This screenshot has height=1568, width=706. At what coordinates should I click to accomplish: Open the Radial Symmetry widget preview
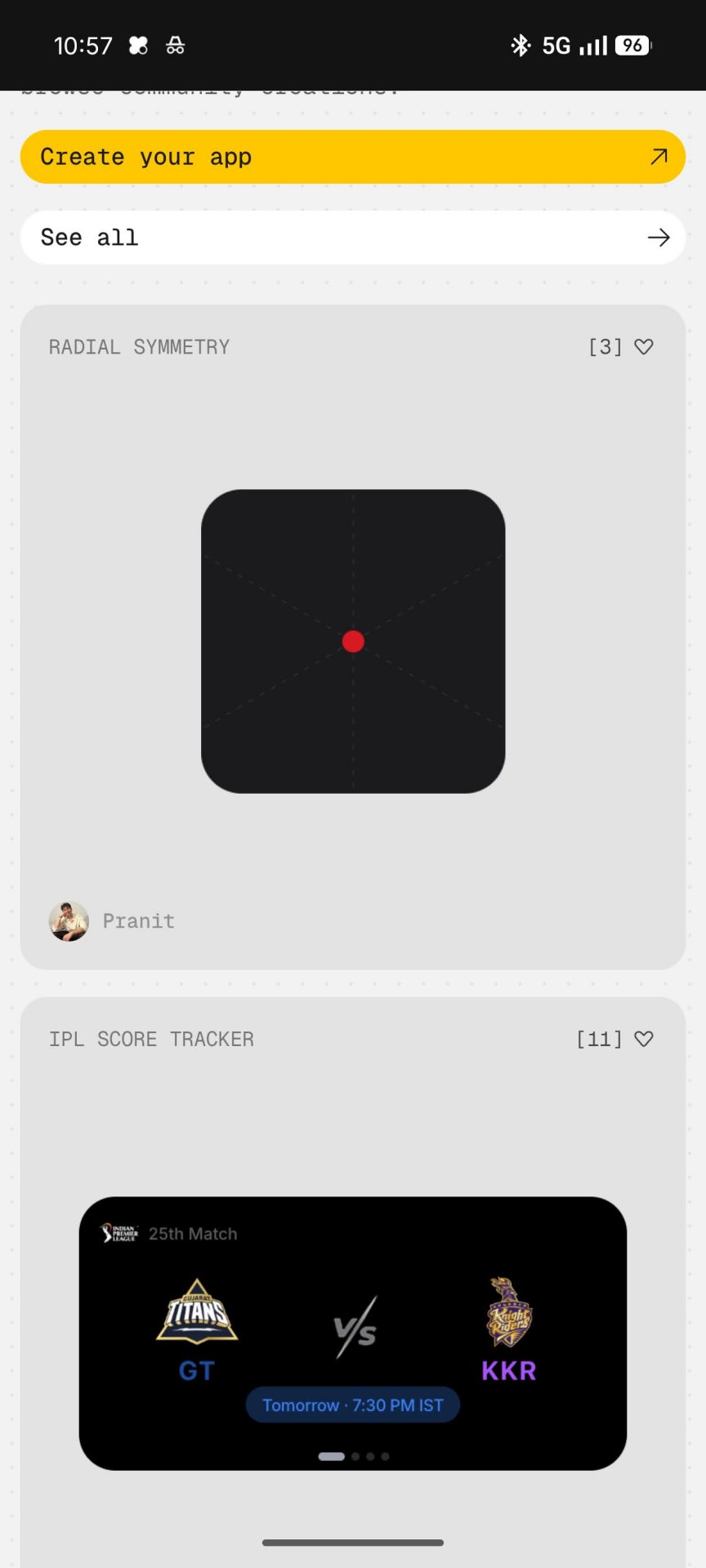point(353,641)
